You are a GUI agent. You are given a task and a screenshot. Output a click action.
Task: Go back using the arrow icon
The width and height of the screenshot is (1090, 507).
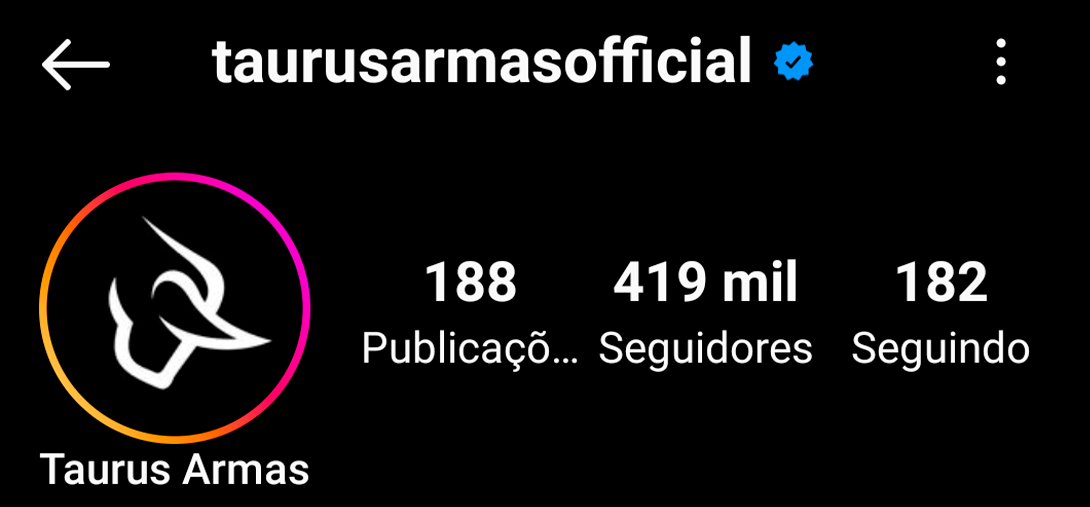(x=76, y=66)
